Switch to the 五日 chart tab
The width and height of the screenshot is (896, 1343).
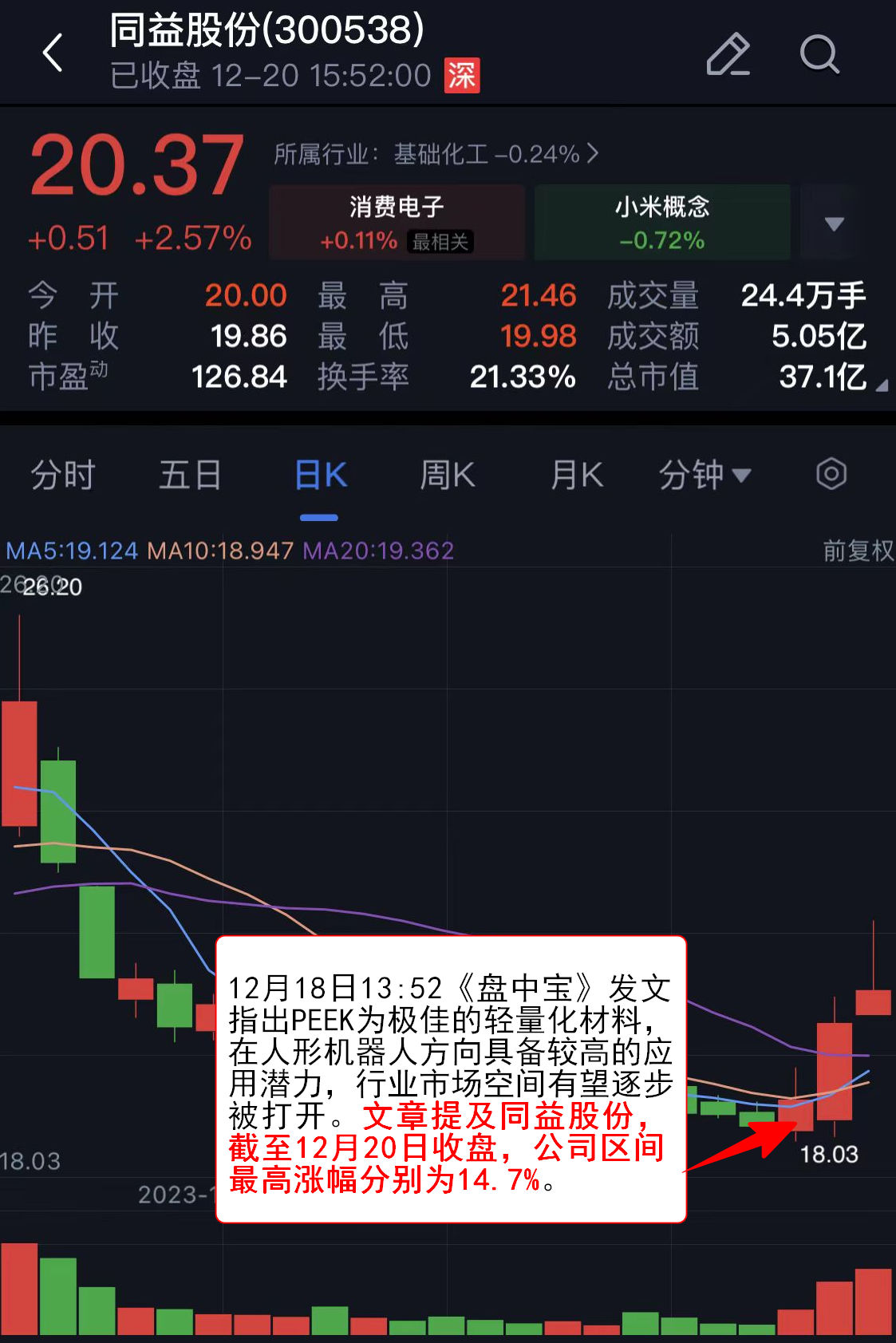(x=190, y=476)
